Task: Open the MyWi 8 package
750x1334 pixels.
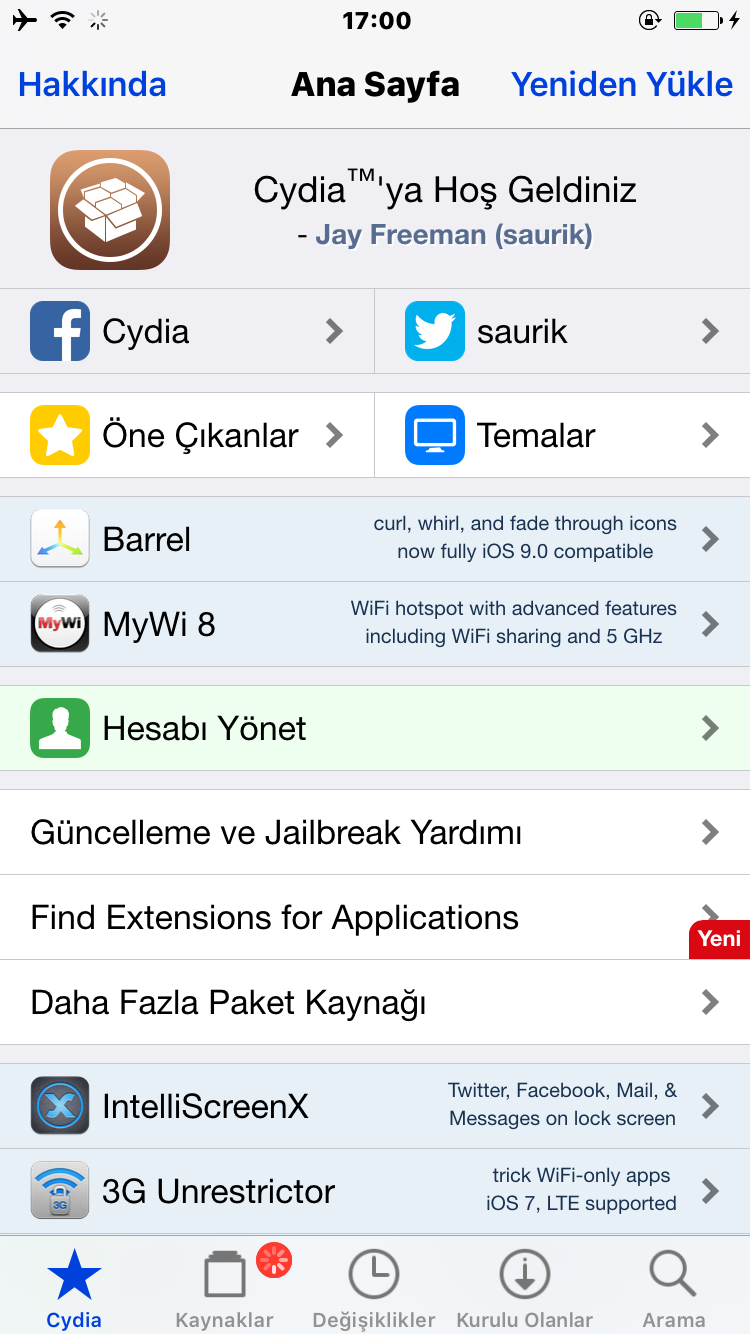Action: coord(375,624)
